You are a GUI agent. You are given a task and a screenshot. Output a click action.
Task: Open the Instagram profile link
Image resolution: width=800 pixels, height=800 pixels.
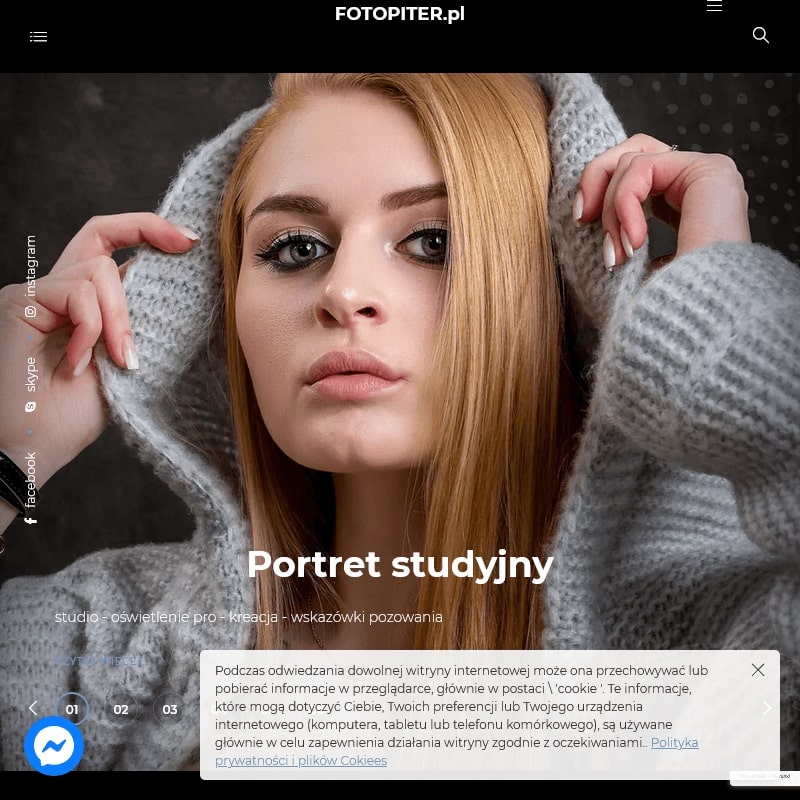coord(31,275)
